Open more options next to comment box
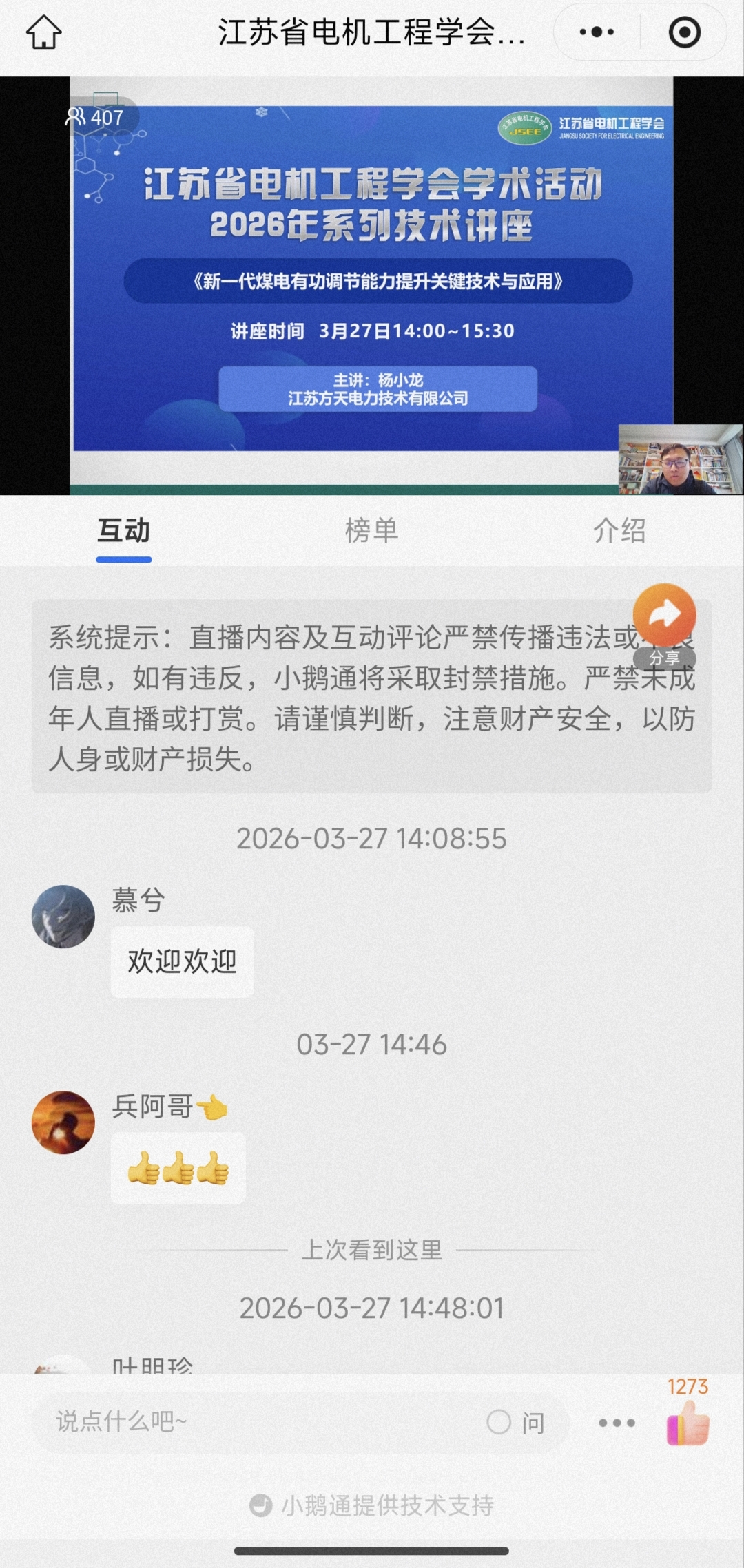This screenshot has height=1568, width=744. pyautogui.click(x=617, y=1423)
